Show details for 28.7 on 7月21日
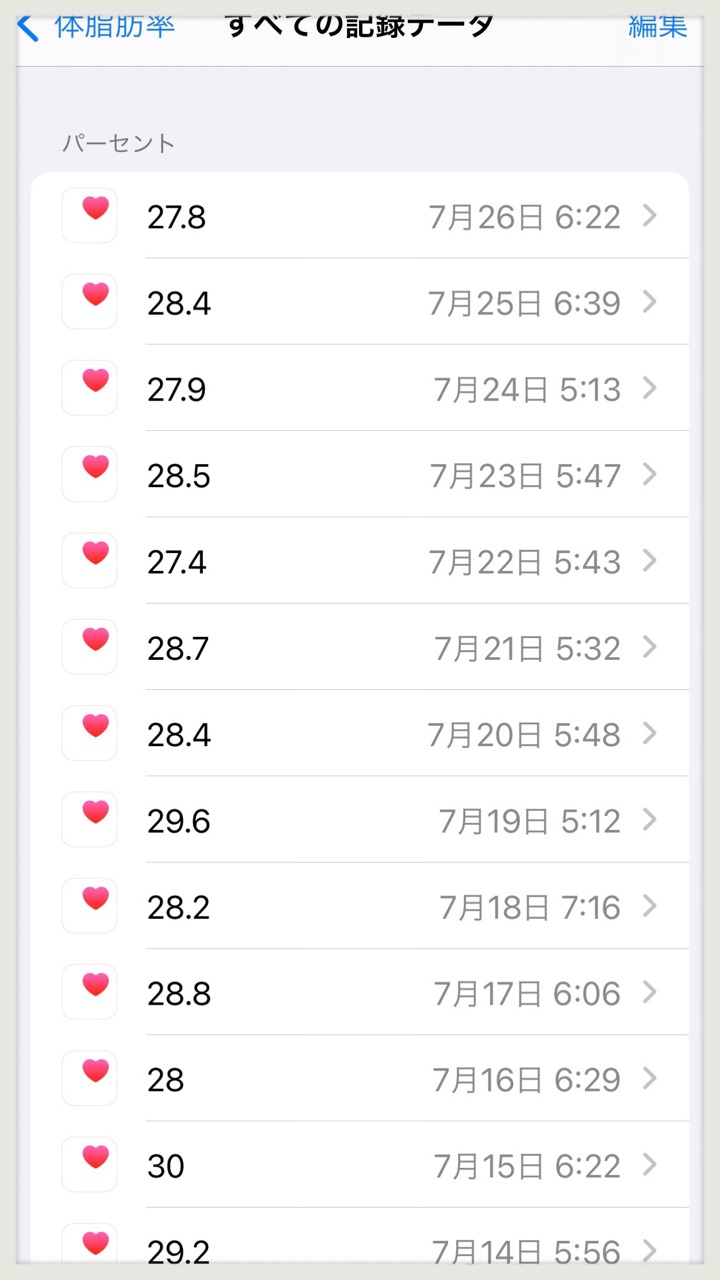Screen dimensions: 720x1280 tap(360, 647)
